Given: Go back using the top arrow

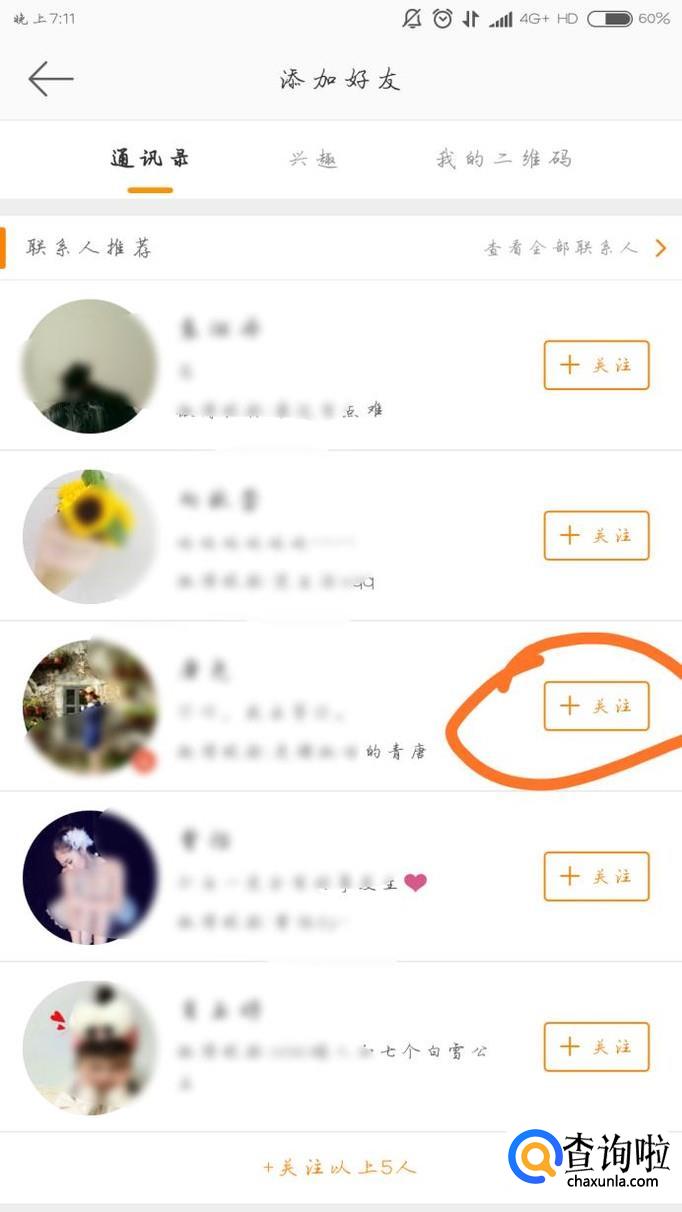Looking at the screenshot, I should (51, 79).
